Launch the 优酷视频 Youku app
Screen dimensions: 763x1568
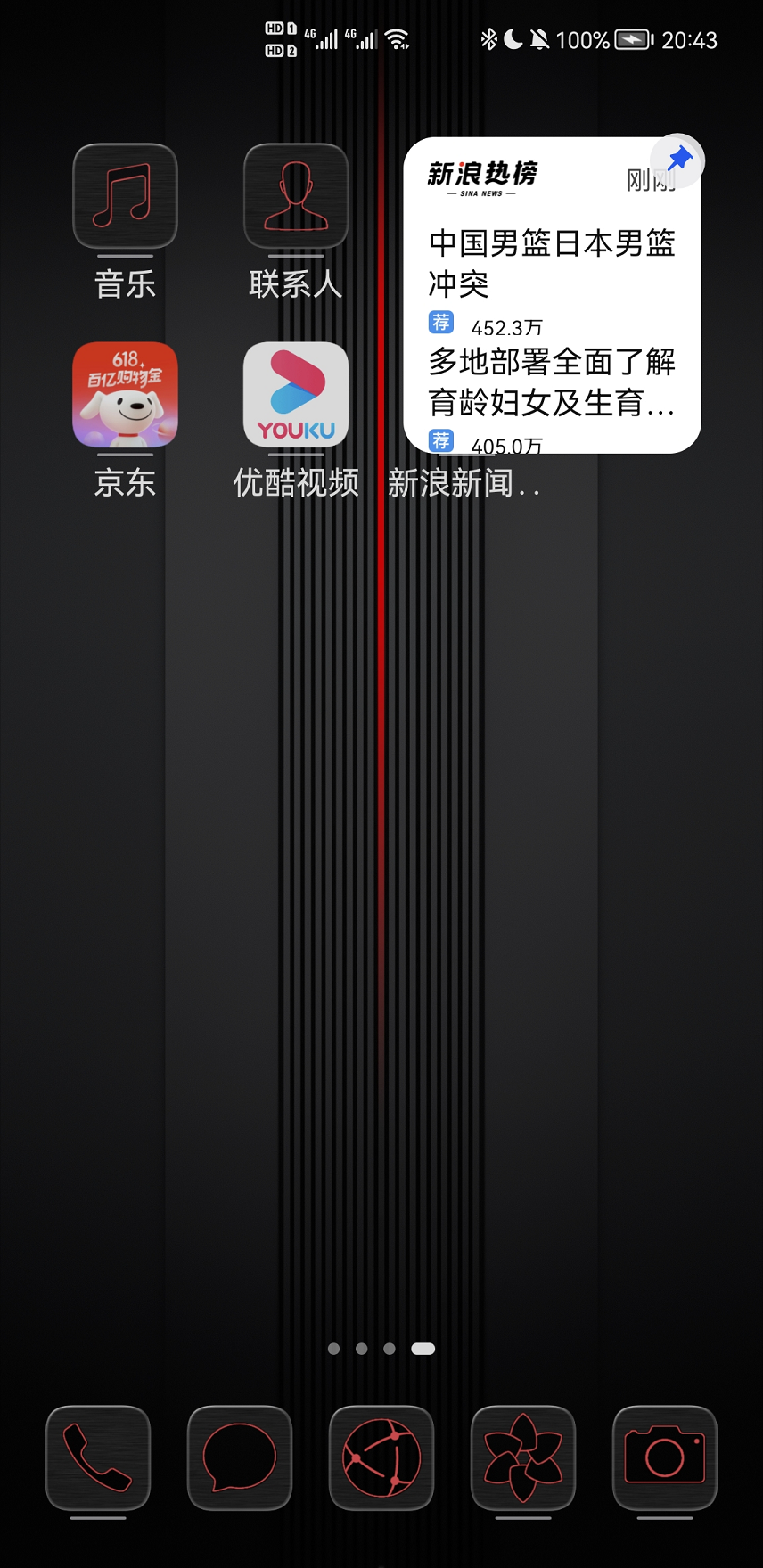296,394
